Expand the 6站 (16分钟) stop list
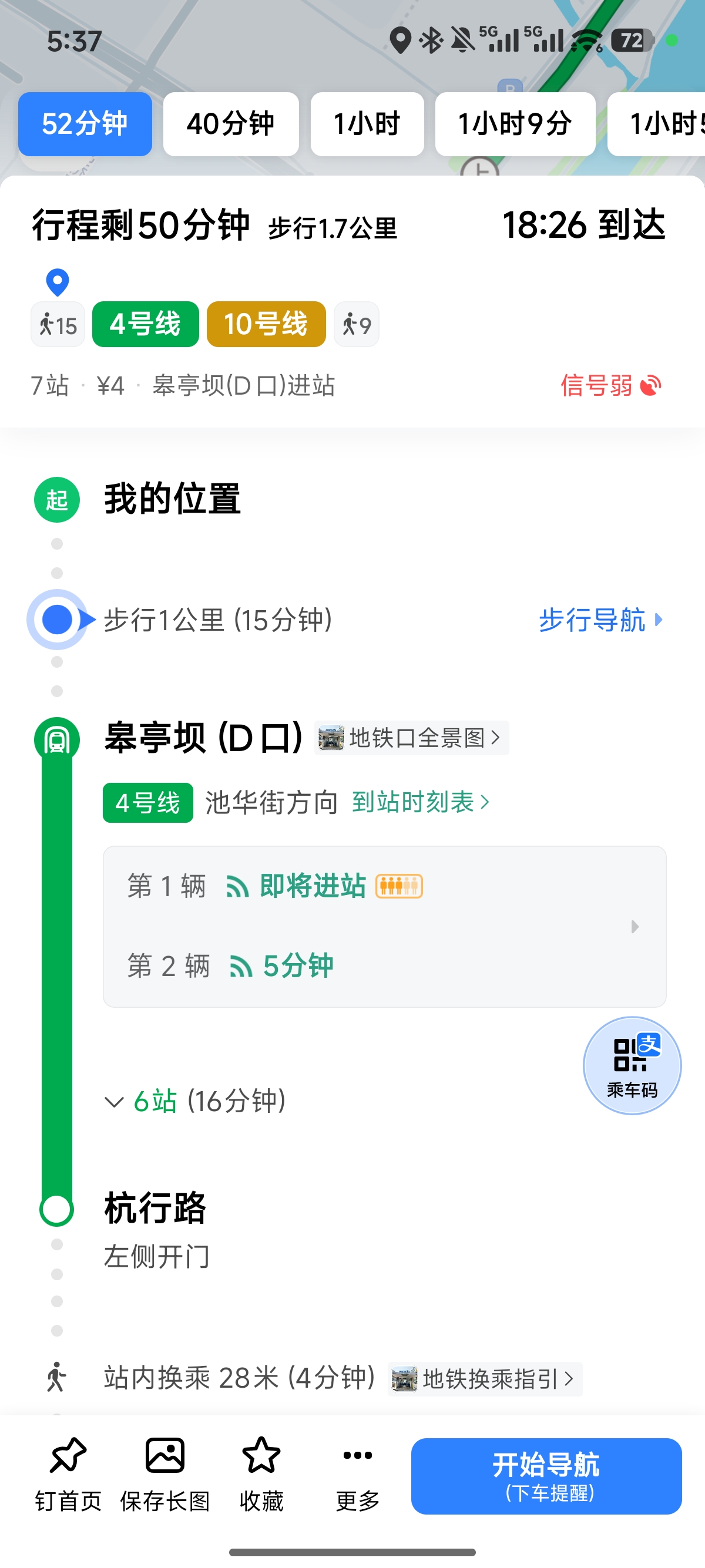Image resolution: width=705 pixels, height=1568 pixels. (196, 1101)
